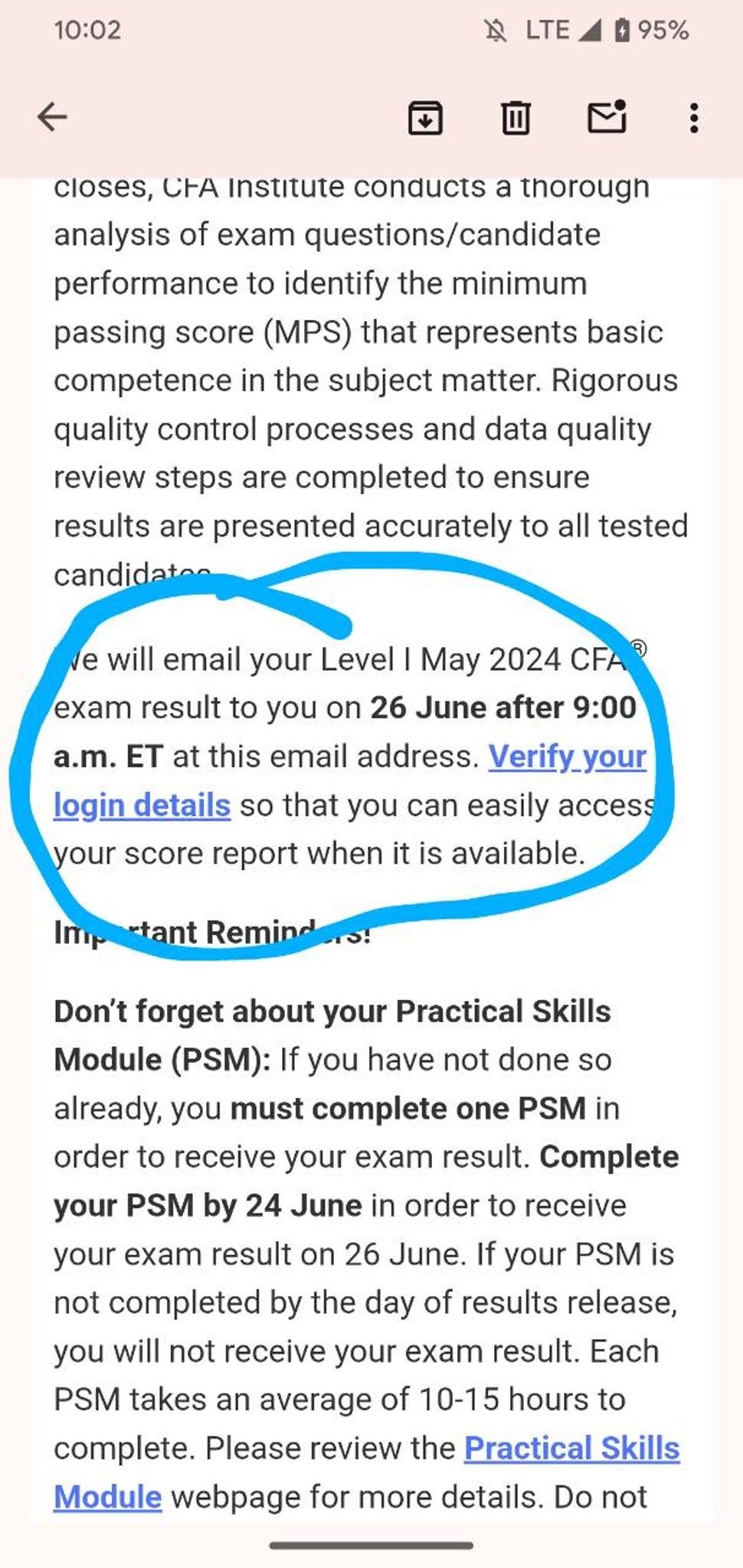Archive this email
Screen dimensions: 743x1568
425,117
